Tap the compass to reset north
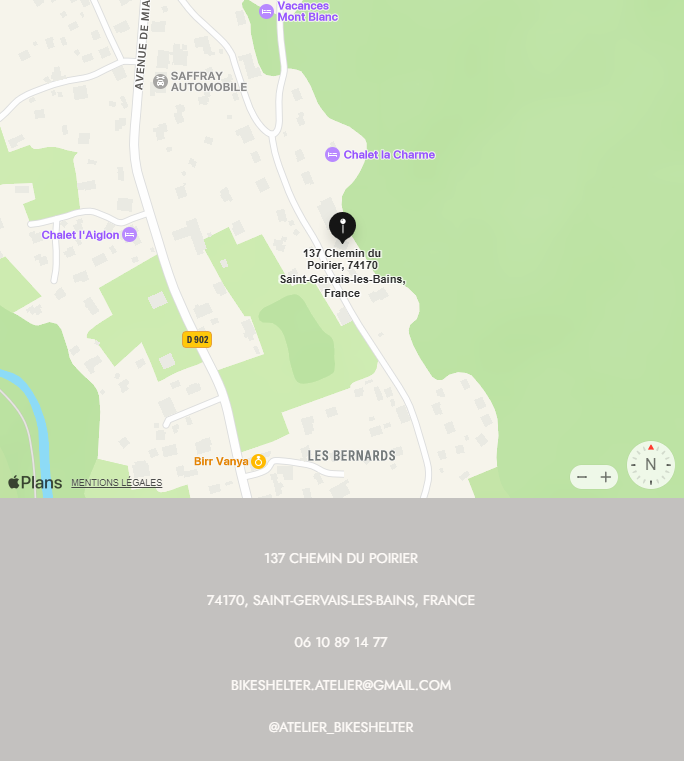 point(651,465)
